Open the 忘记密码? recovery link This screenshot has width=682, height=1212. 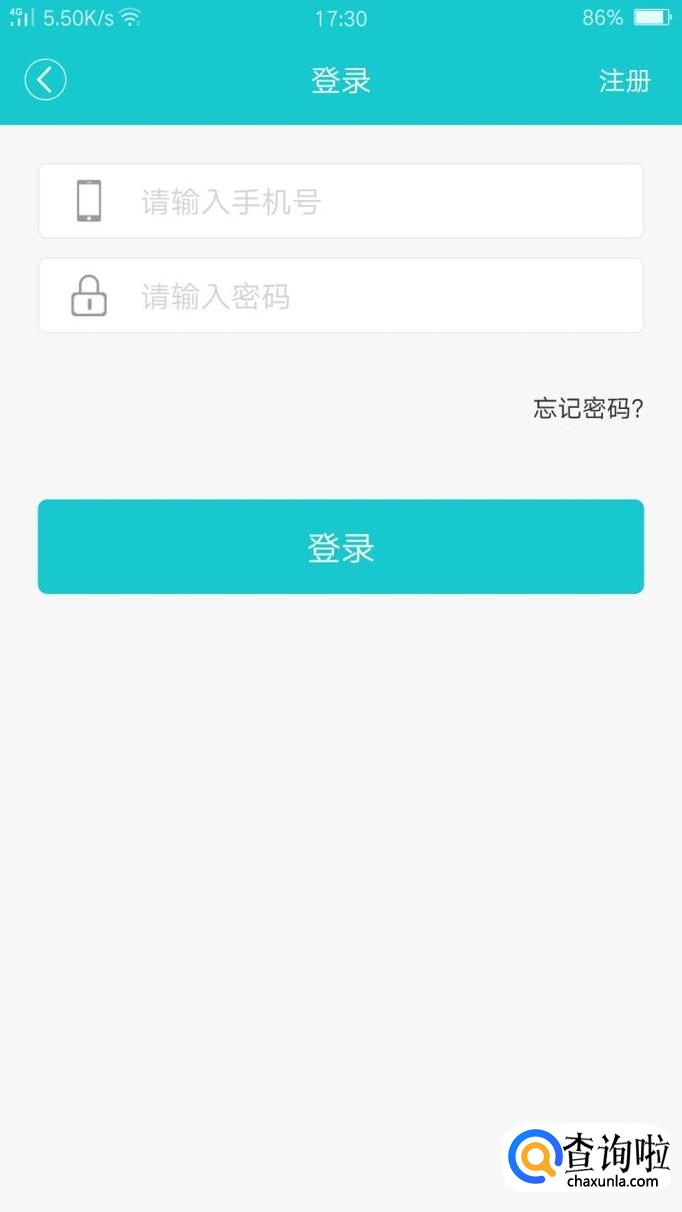pos(588,408)
